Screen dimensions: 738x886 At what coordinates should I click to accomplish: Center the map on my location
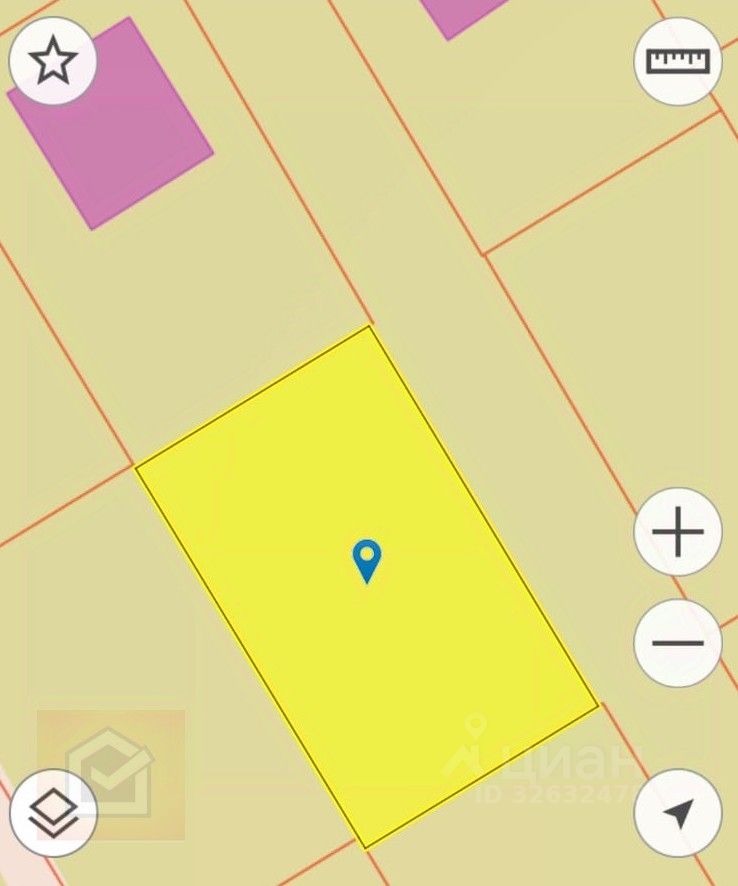click(678, 813)
